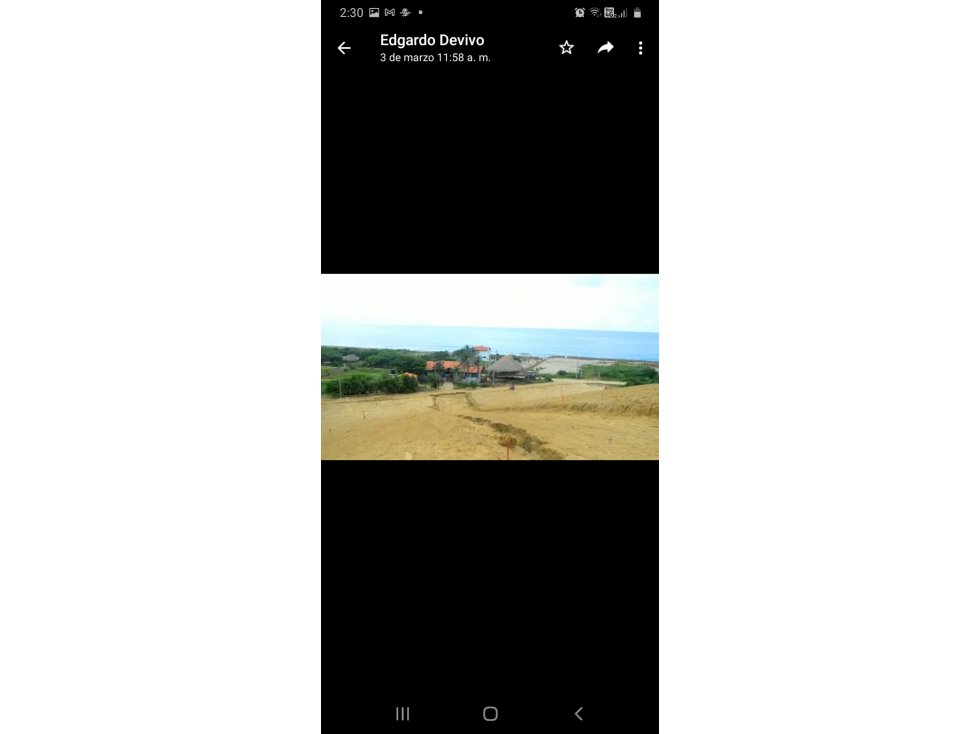The width and height of the screenshot is (979, 734).
Task: Tap the landscape photo to toggle controls
Action: (489, 367)
